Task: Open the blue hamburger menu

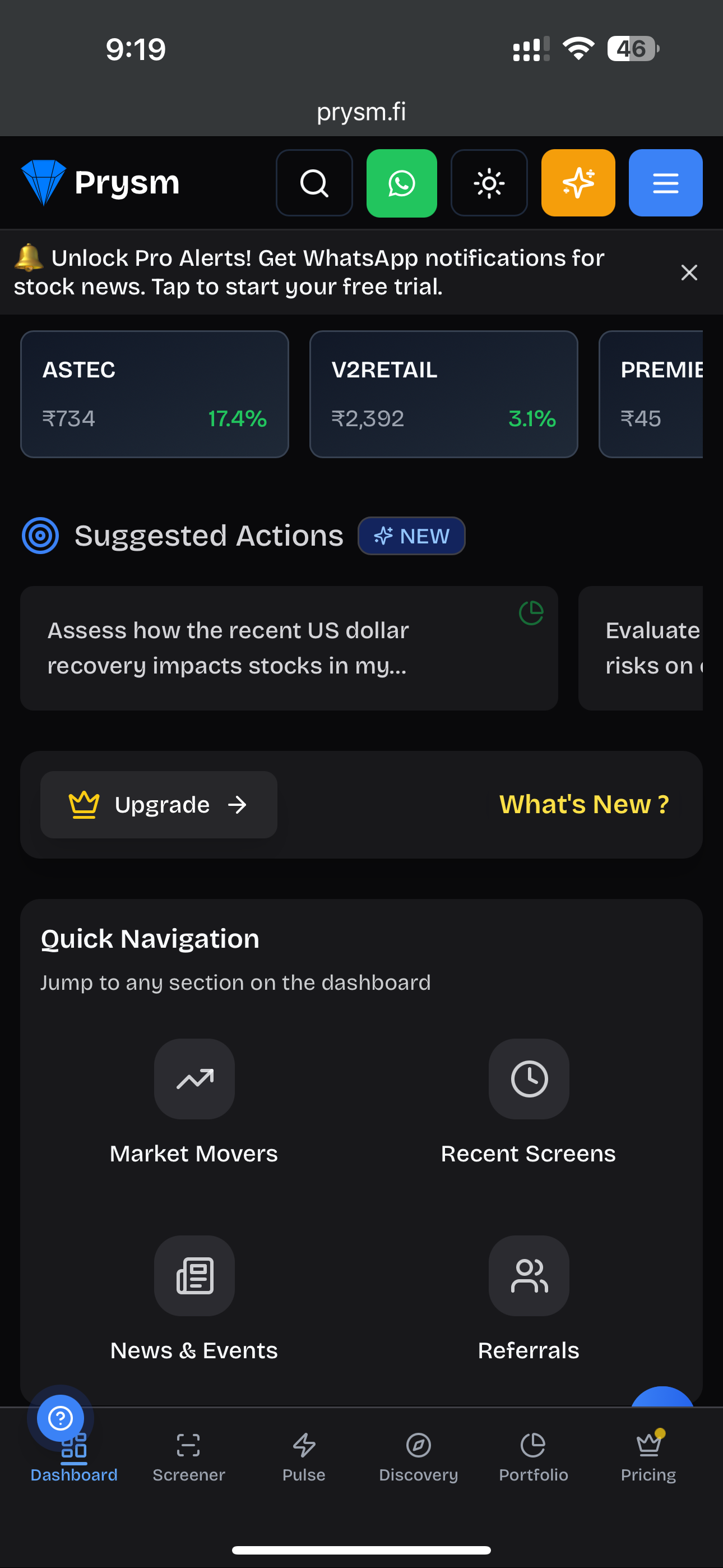Action: point(665,183)
